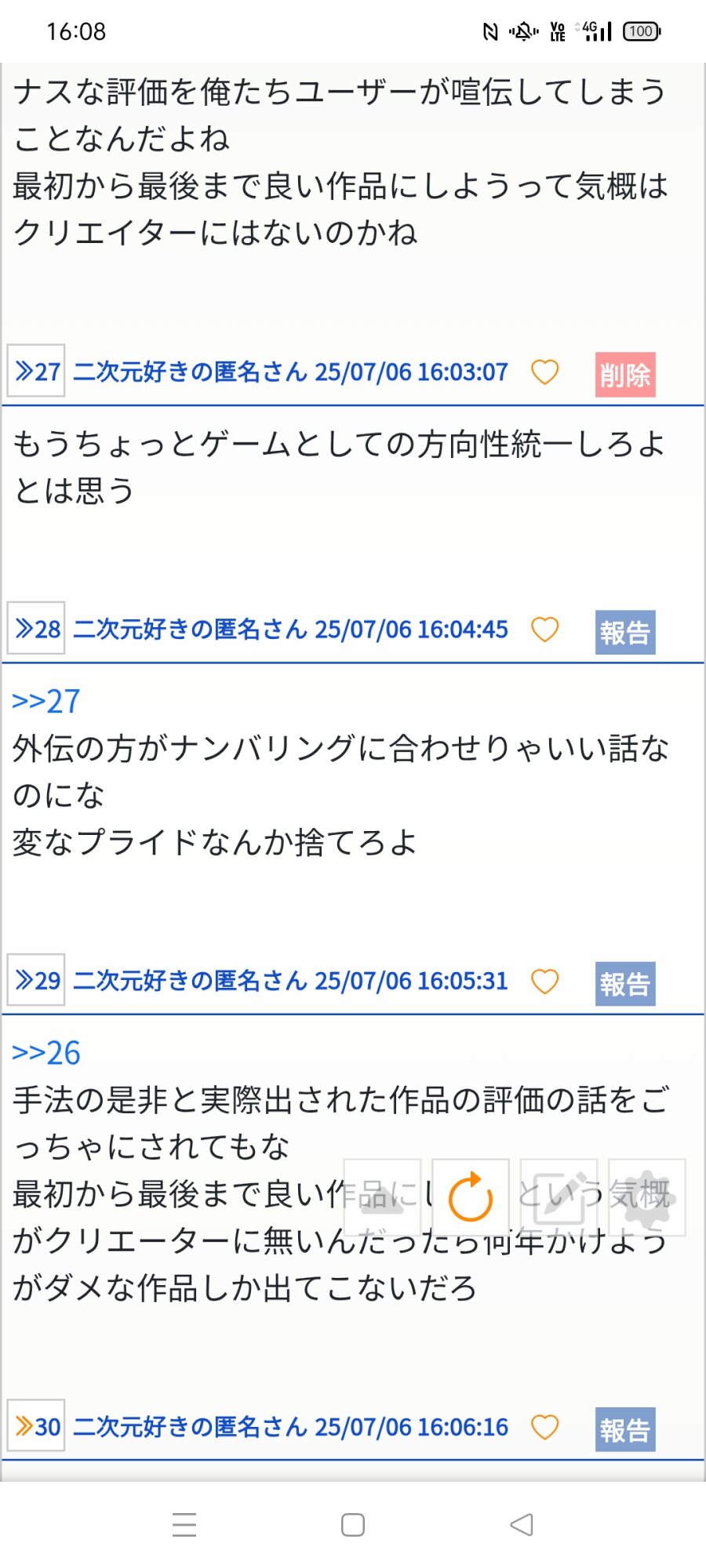Report post 29 with 報告 button
This screenshot has height=1568, width=706.
[625, 984]
